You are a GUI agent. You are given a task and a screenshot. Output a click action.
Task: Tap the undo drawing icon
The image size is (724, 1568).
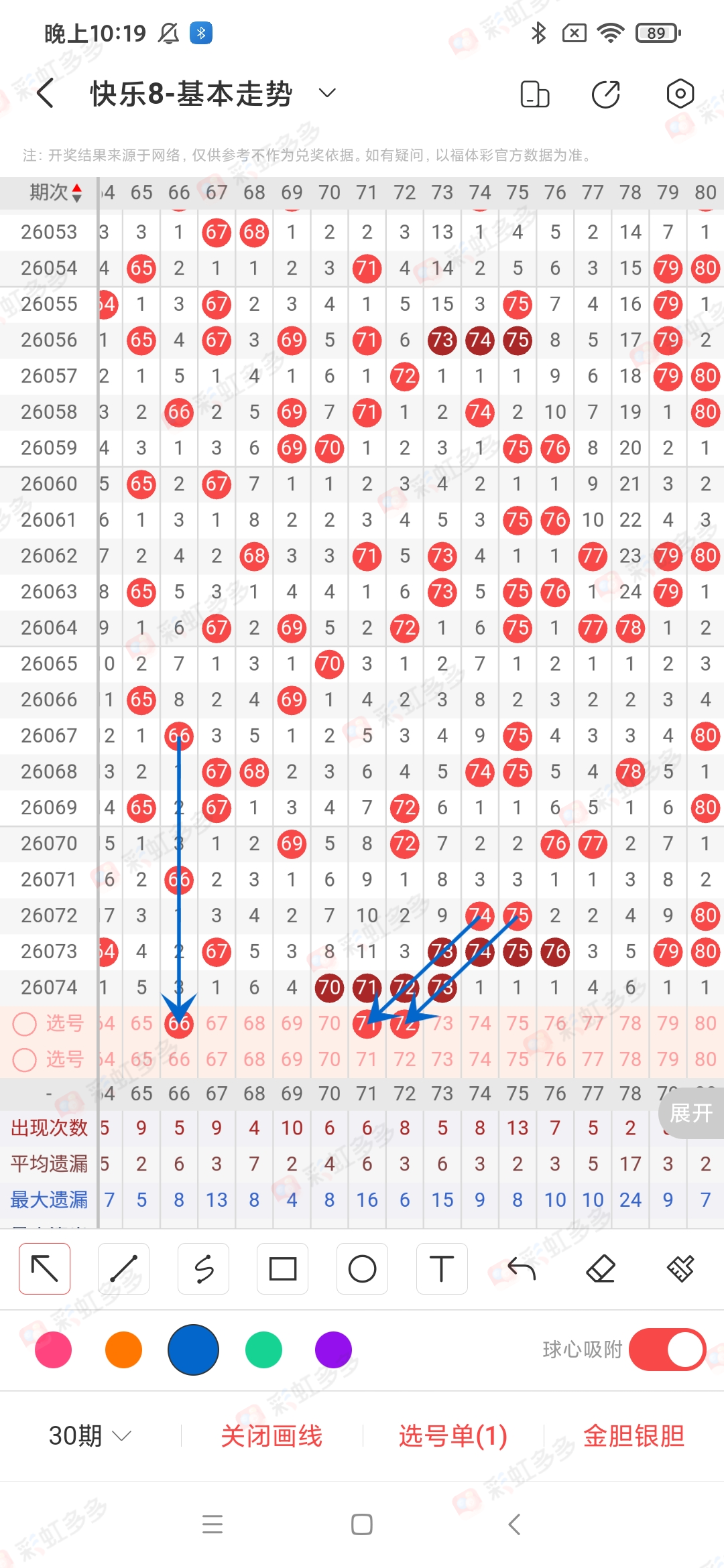521,1268
